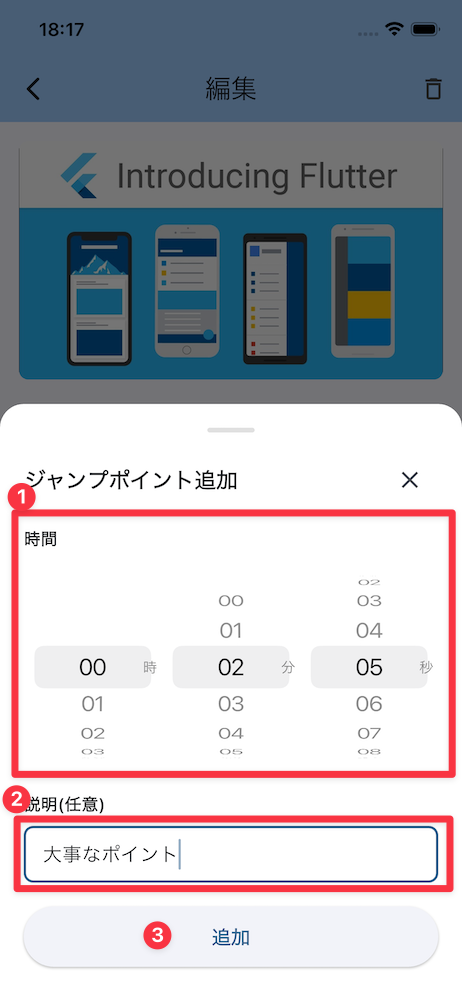Image resolution: width=462 pixels, height=1000 pixels.
Task: Select 03 in the minutes picker column
Action: click(231, 704)
